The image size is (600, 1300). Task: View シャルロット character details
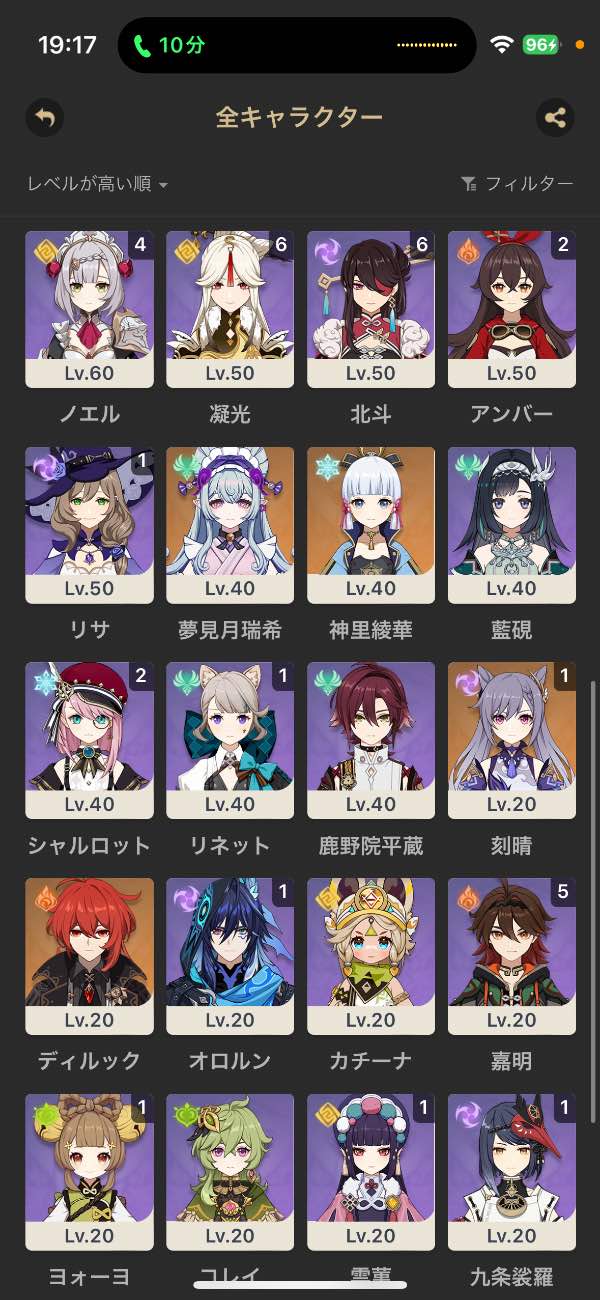click(x=89, y=740)
